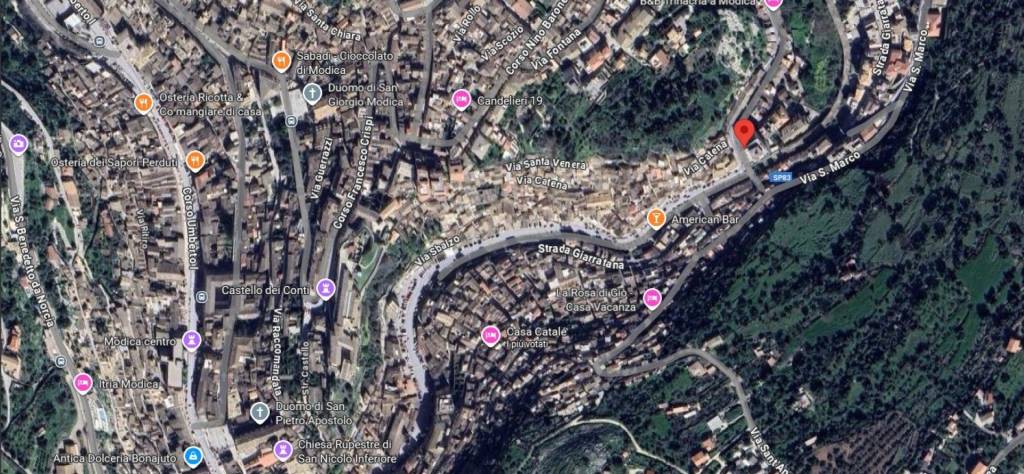Open the Castello dei Conti pin
Image resolution: width=1024 pixels, height=474 pixels.
325,289
